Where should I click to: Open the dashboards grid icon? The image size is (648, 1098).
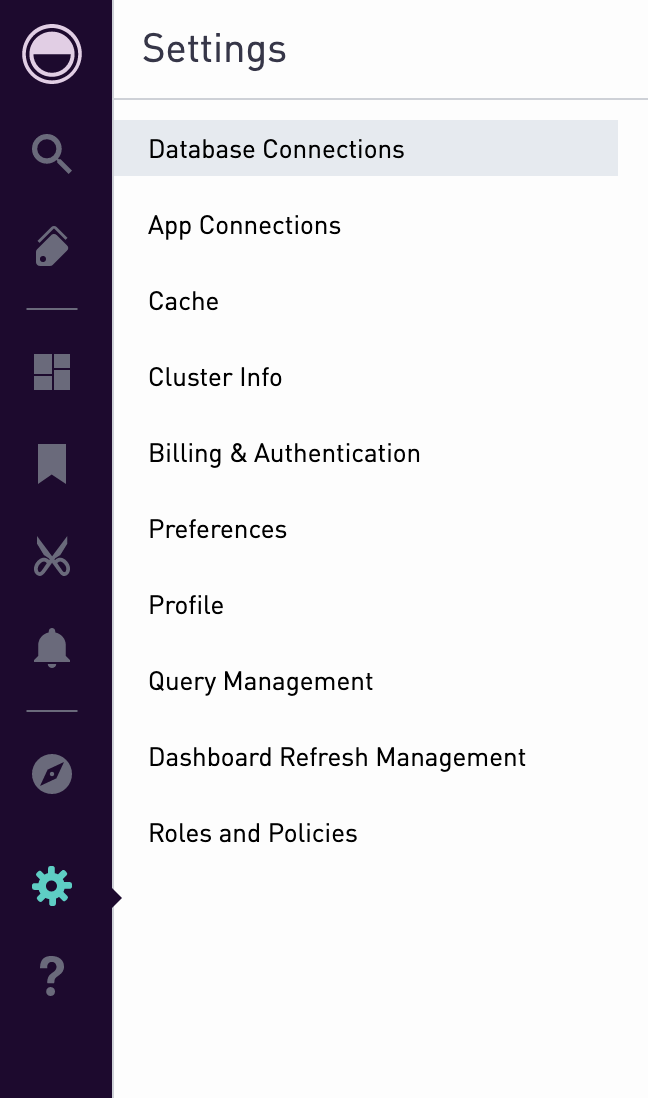[52, 372]
